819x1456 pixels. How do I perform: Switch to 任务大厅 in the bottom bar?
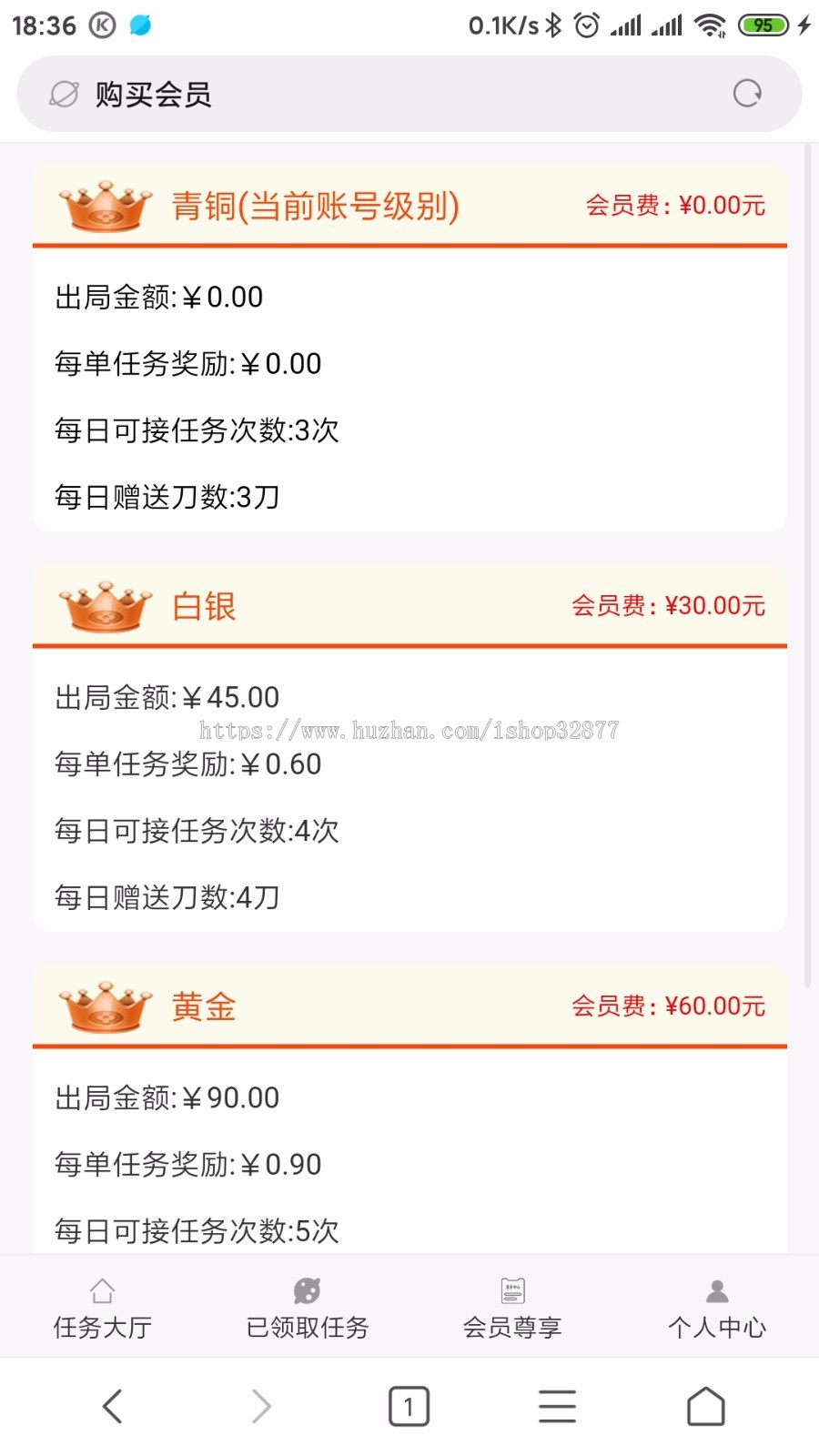click(x=101, y=1327)
